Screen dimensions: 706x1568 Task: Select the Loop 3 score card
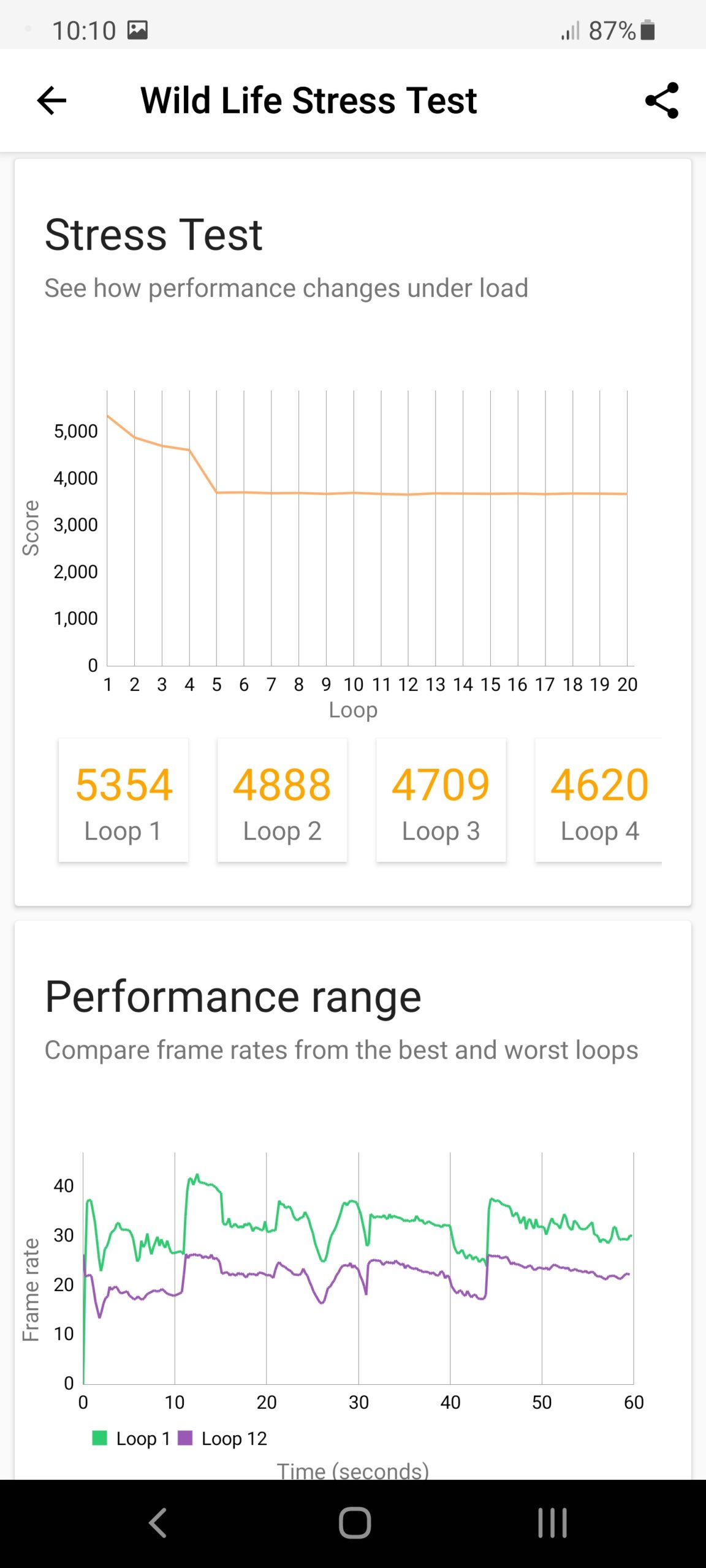click(441, 800)
